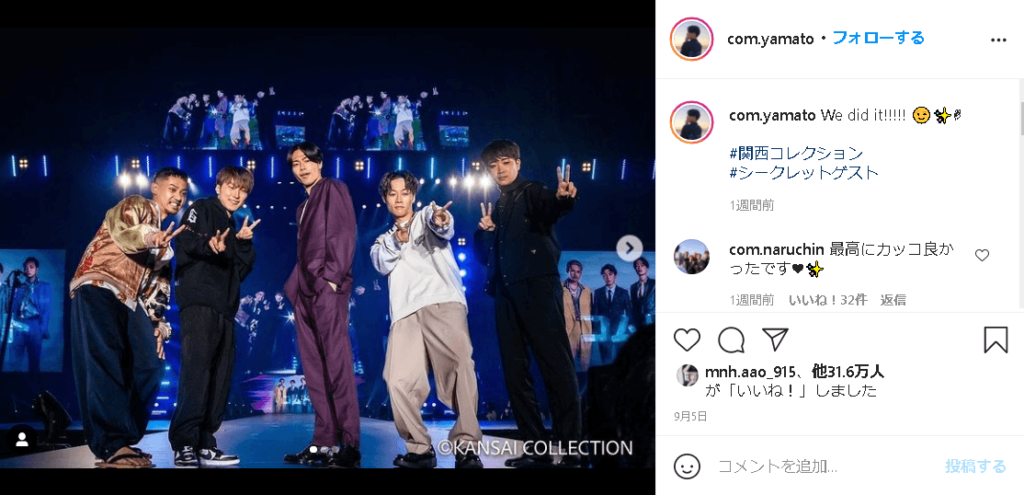This screenshot has height=495, width=1024.
Task: Open the comment bubble icon
Action: click(x=731, y=340)
